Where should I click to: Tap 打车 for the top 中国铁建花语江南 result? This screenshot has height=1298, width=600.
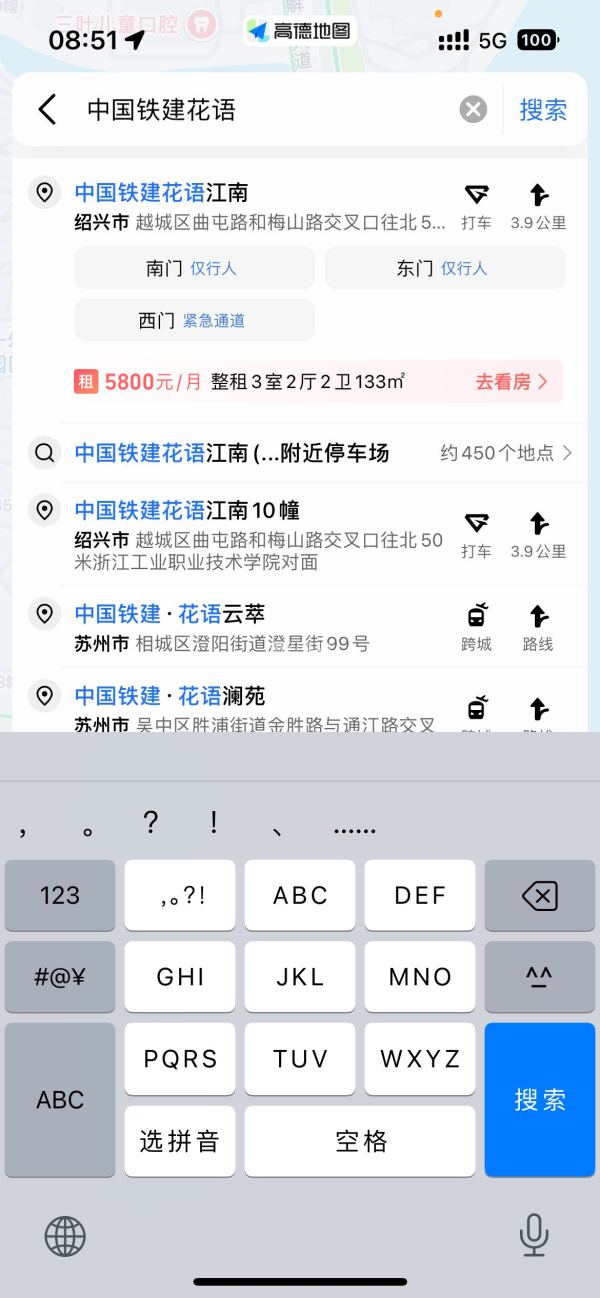coord(476,205)
